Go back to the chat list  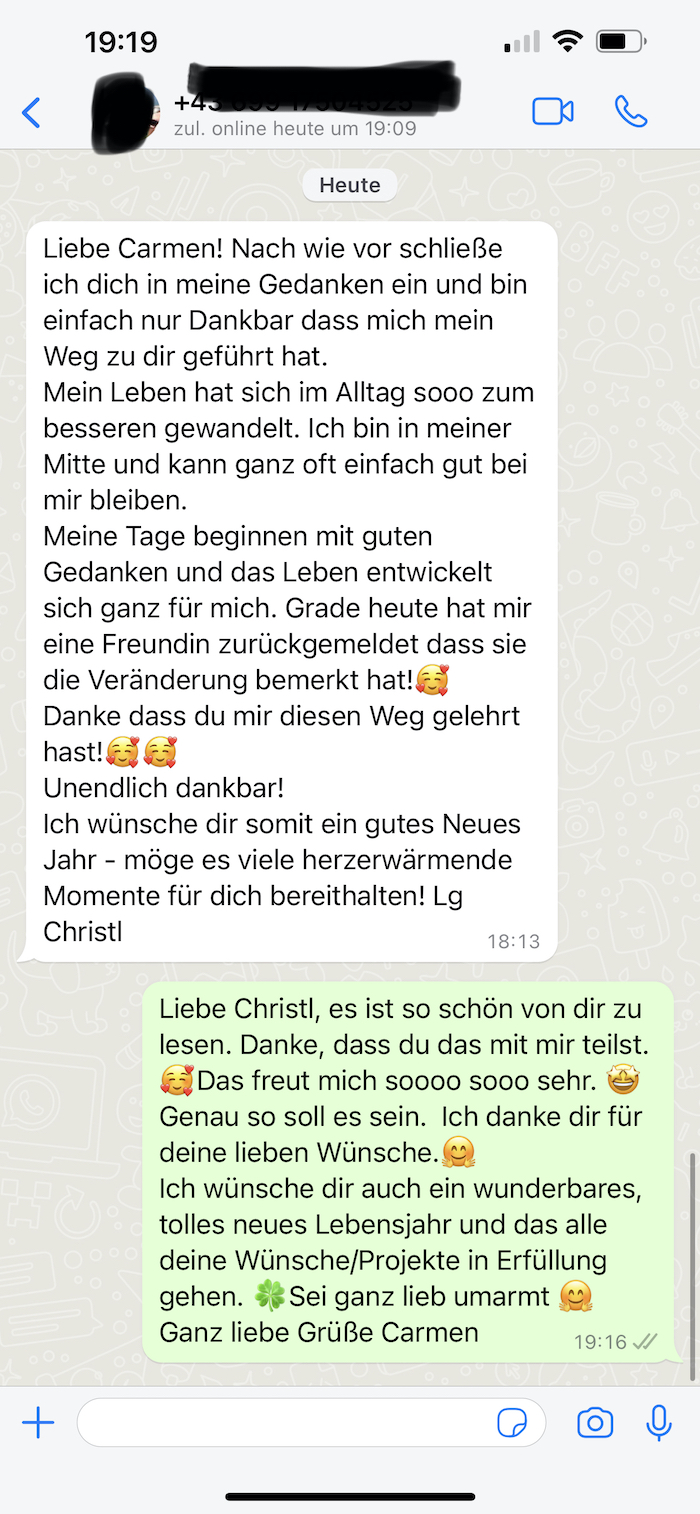coord(32,113)
